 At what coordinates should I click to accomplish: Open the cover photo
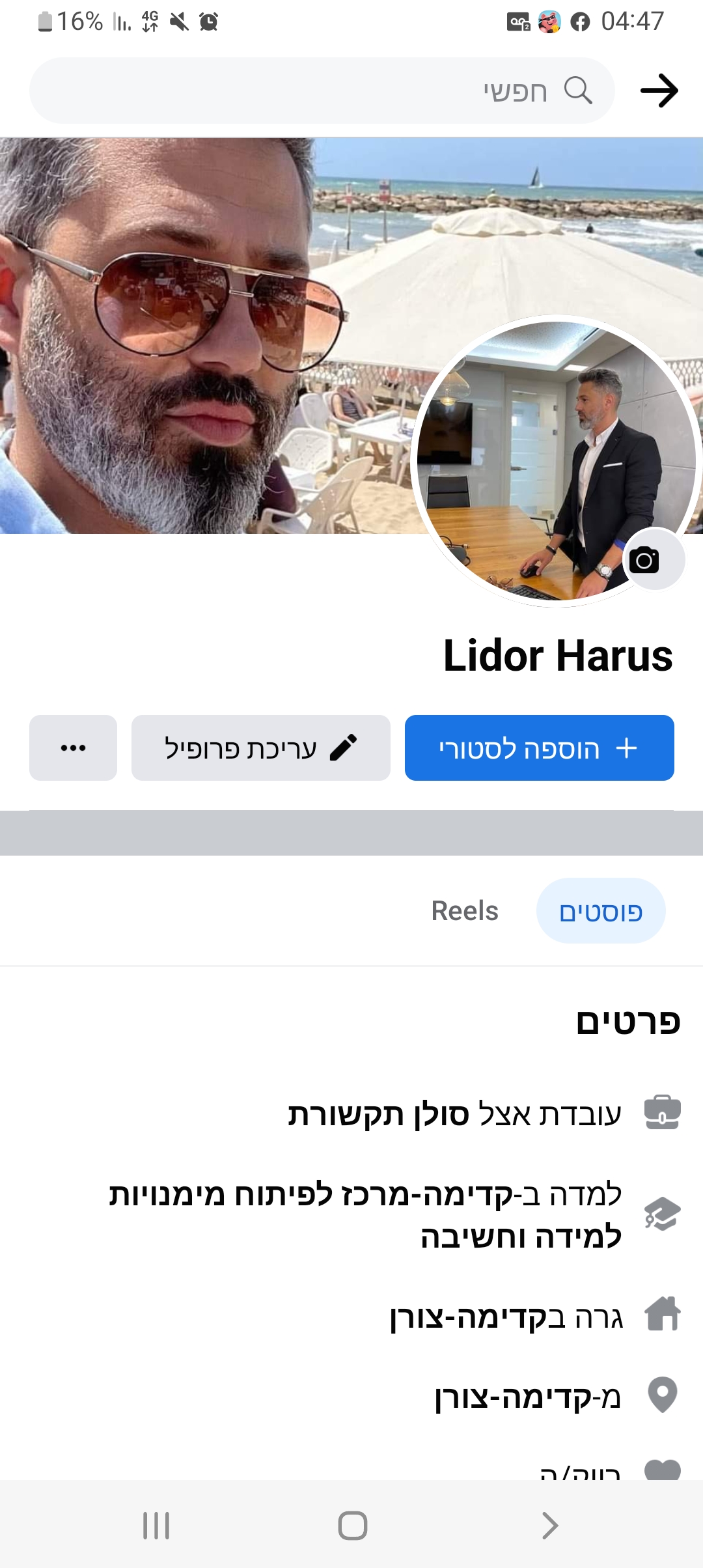[215, 335]
